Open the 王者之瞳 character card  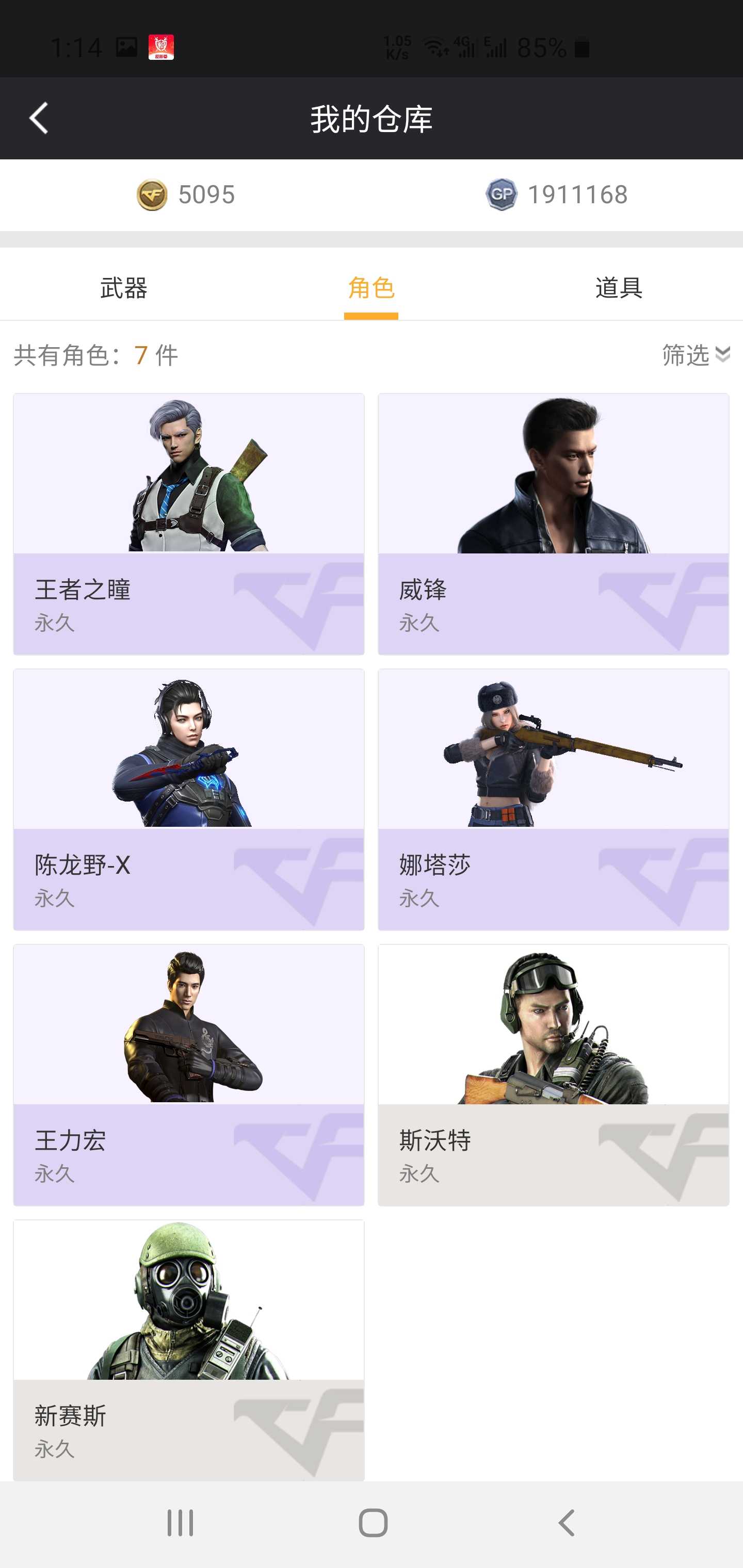click(189, 524)
